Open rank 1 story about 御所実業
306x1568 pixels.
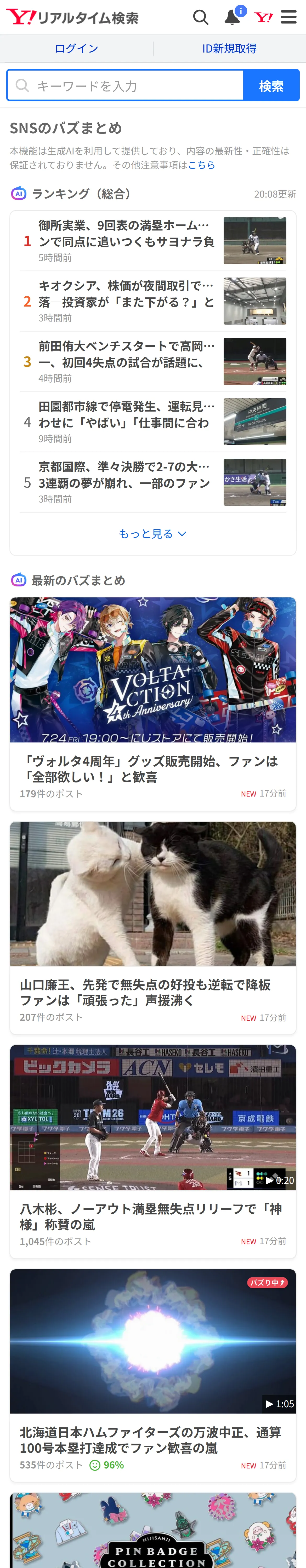point(153,241)
